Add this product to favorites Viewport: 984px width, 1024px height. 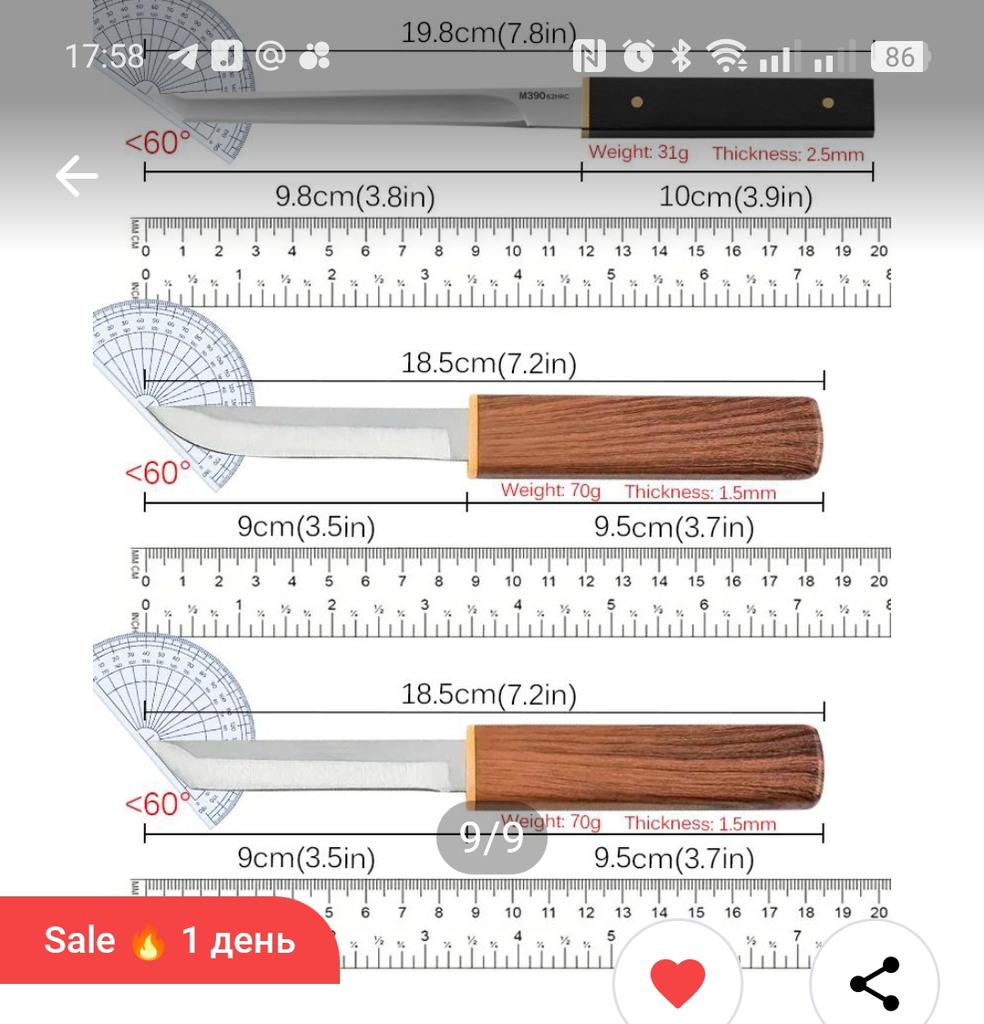(677, 981)
